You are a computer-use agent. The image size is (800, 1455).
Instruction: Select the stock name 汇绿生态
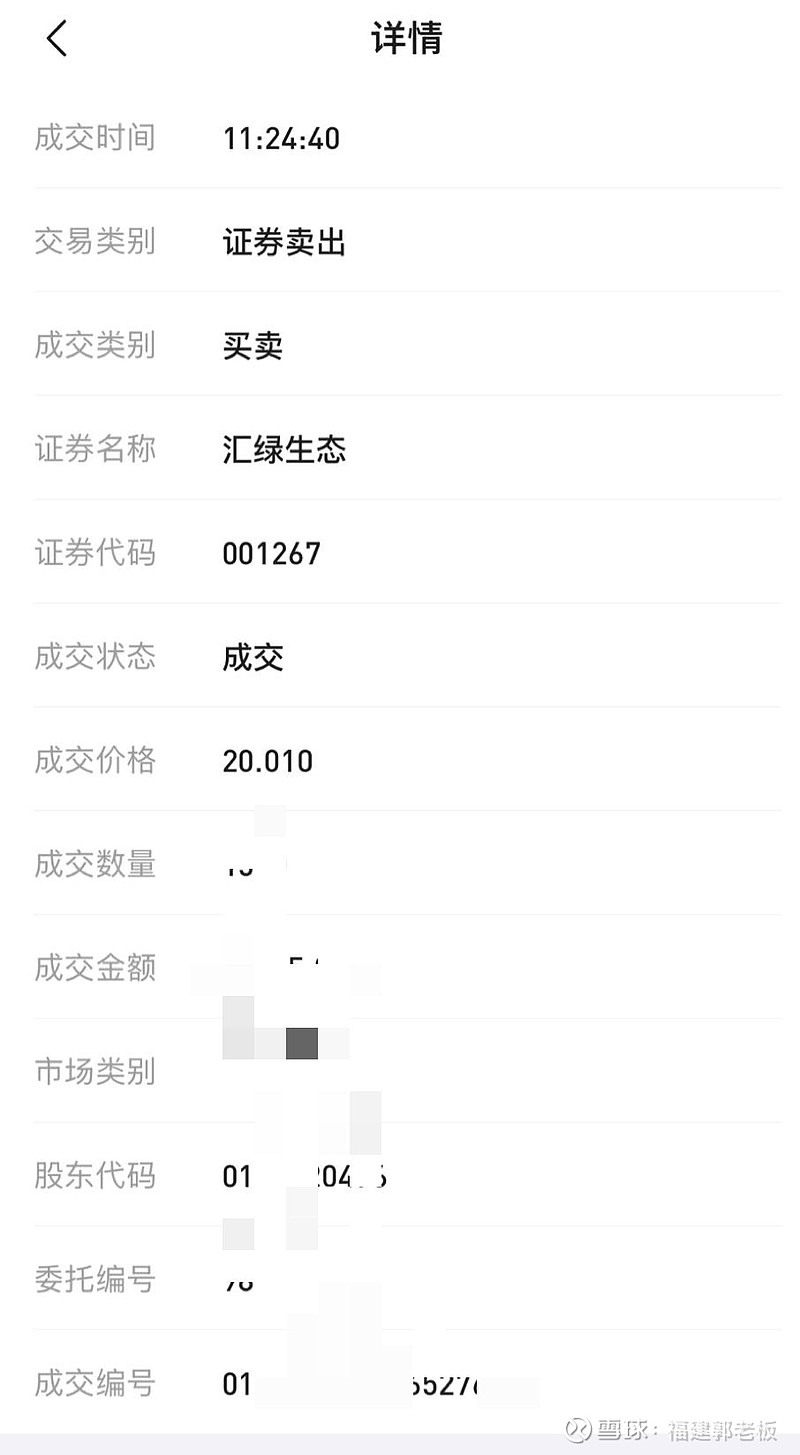coord(284,450)
